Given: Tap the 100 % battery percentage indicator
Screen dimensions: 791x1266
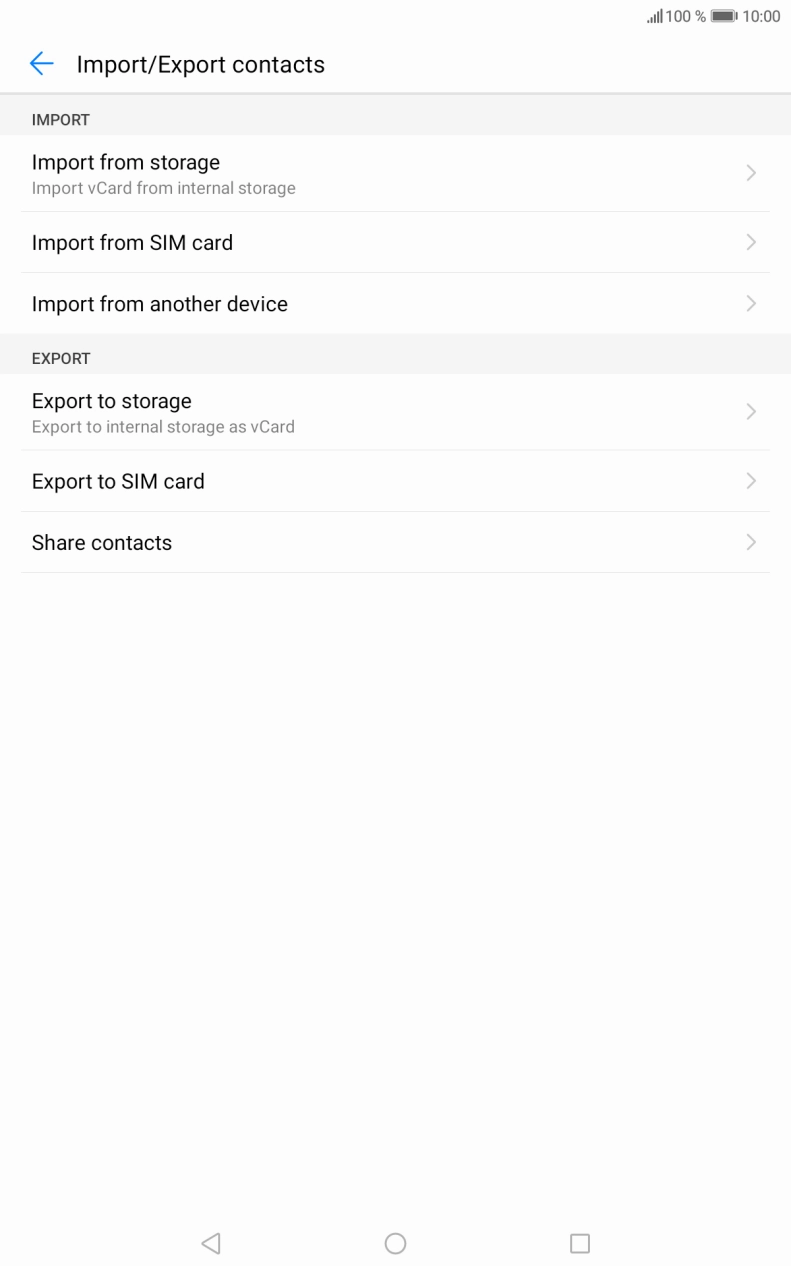Looking at the screenshot, I should click(x=685, y=16).
